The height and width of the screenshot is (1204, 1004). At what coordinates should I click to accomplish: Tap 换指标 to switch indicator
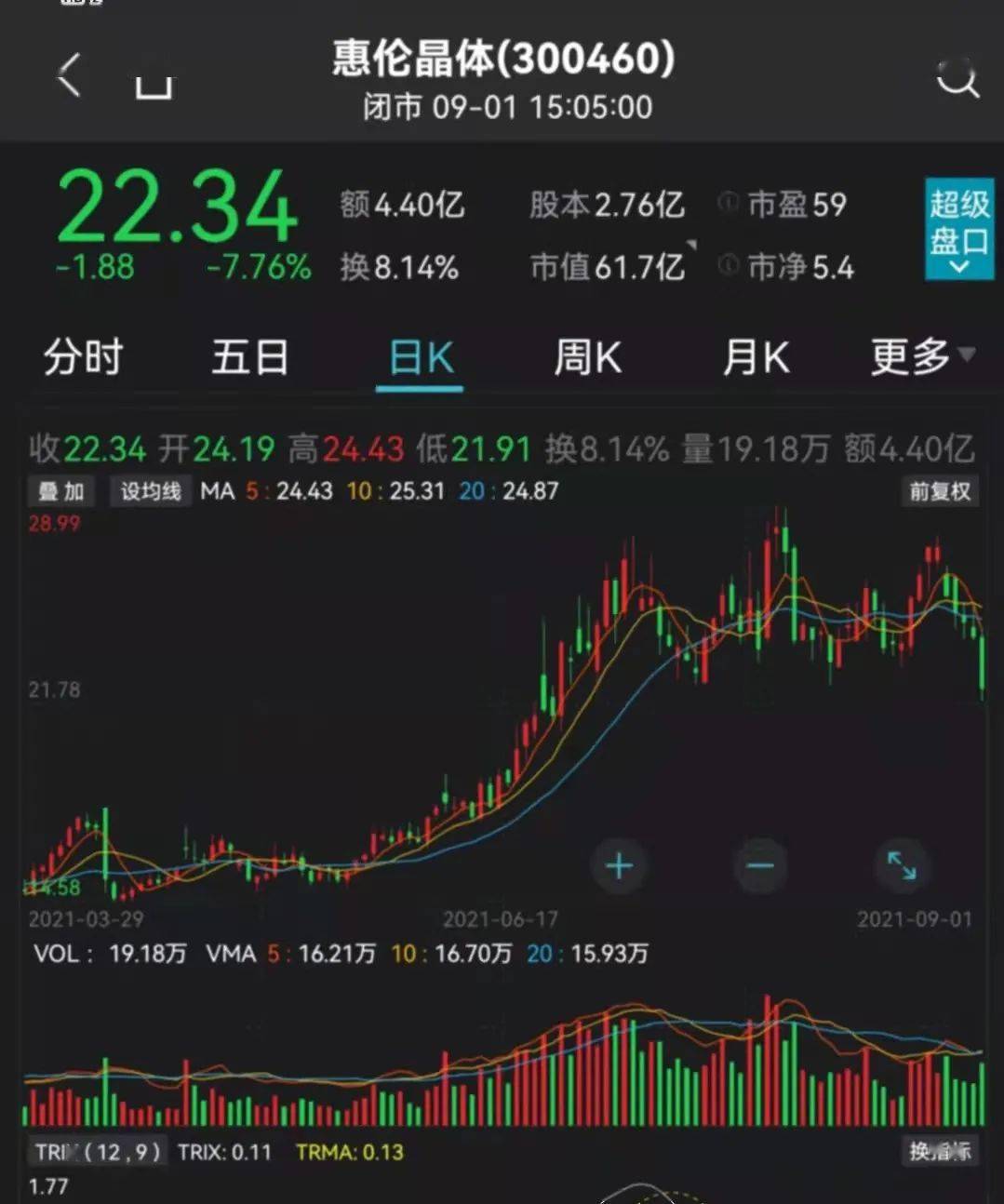pos(940,1151)
